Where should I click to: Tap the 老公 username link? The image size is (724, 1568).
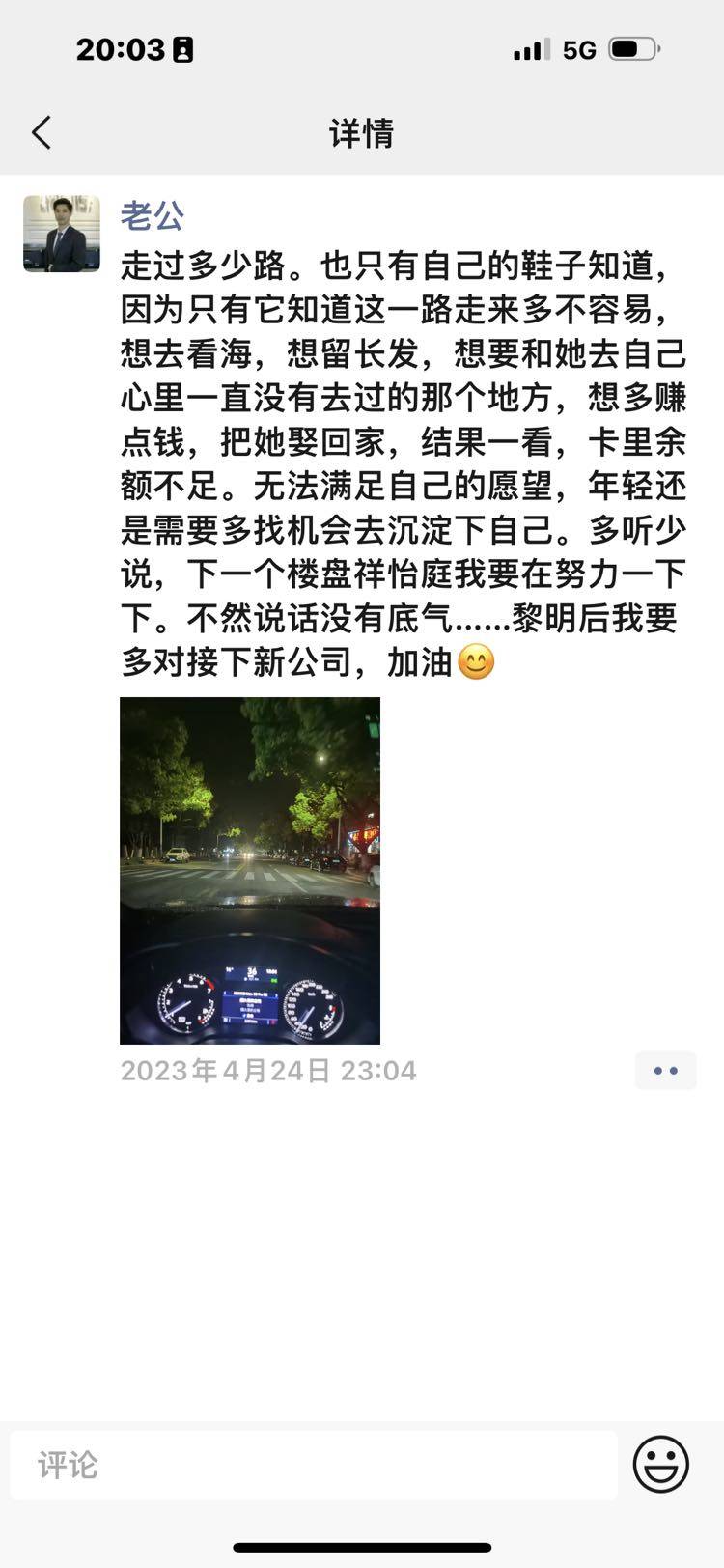pyautogui.click(x=152, y=215)
